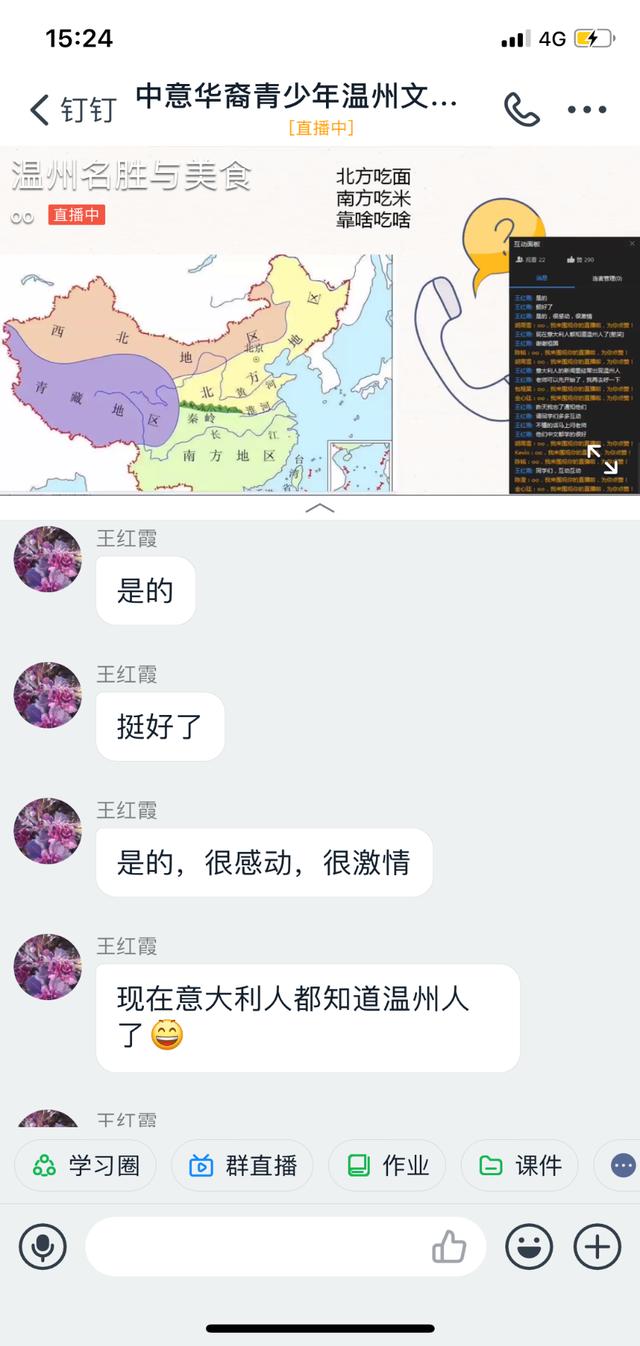640x1346 pixels.
Task: Start a voice call with the group
Action: 521,109
